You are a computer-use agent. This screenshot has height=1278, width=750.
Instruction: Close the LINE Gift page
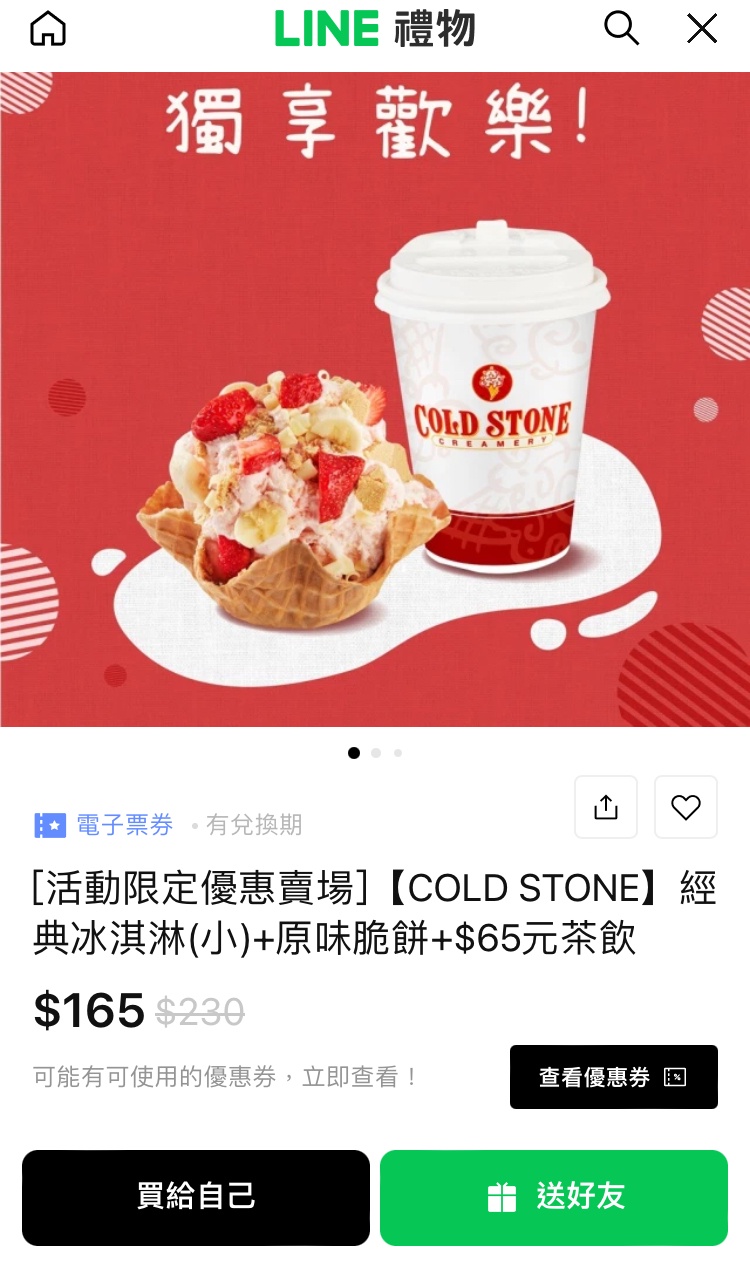pyautogui.click(x=702, y=29)
